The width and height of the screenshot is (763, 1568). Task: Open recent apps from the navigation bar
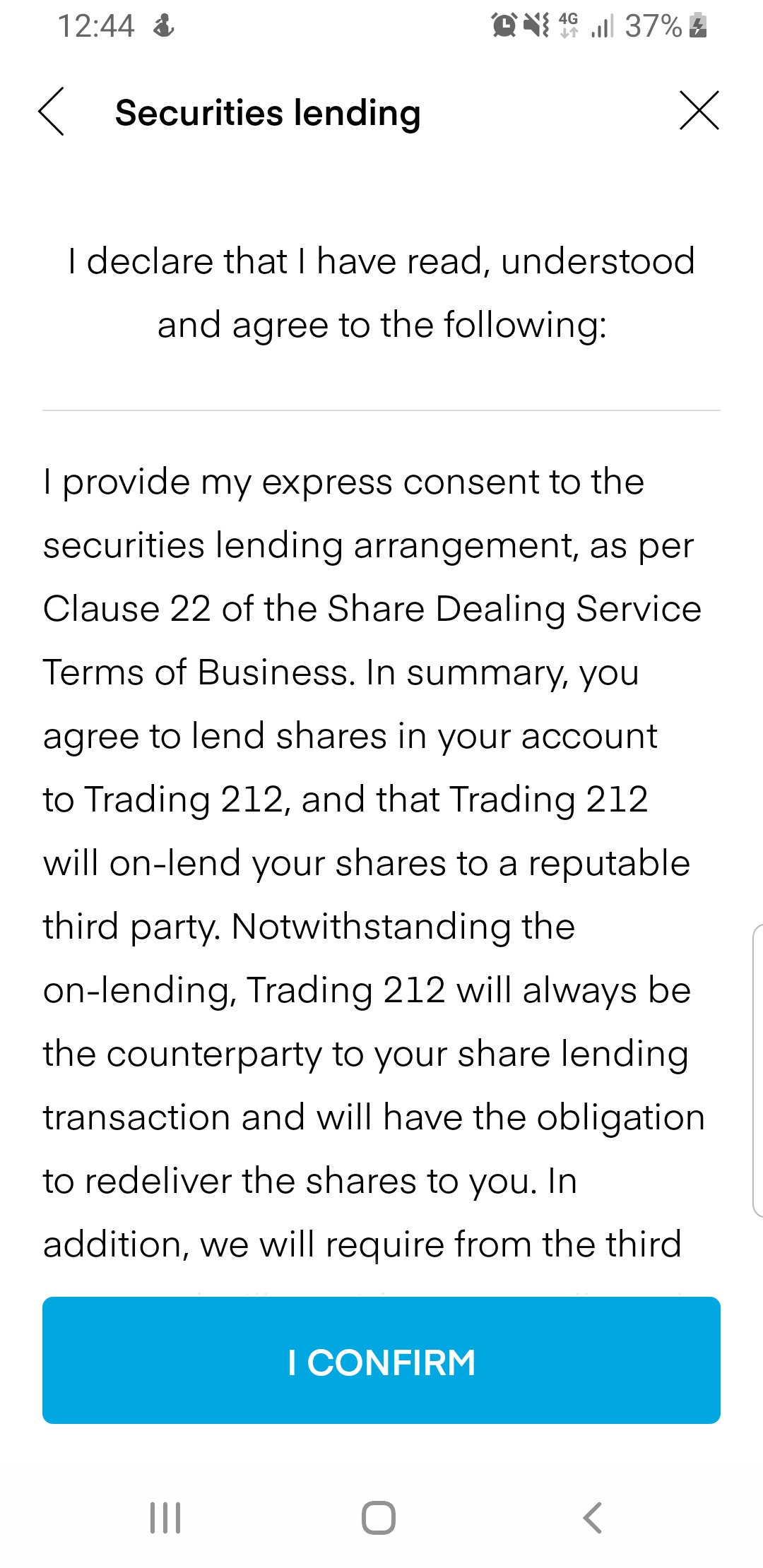tap(166, 1518)
